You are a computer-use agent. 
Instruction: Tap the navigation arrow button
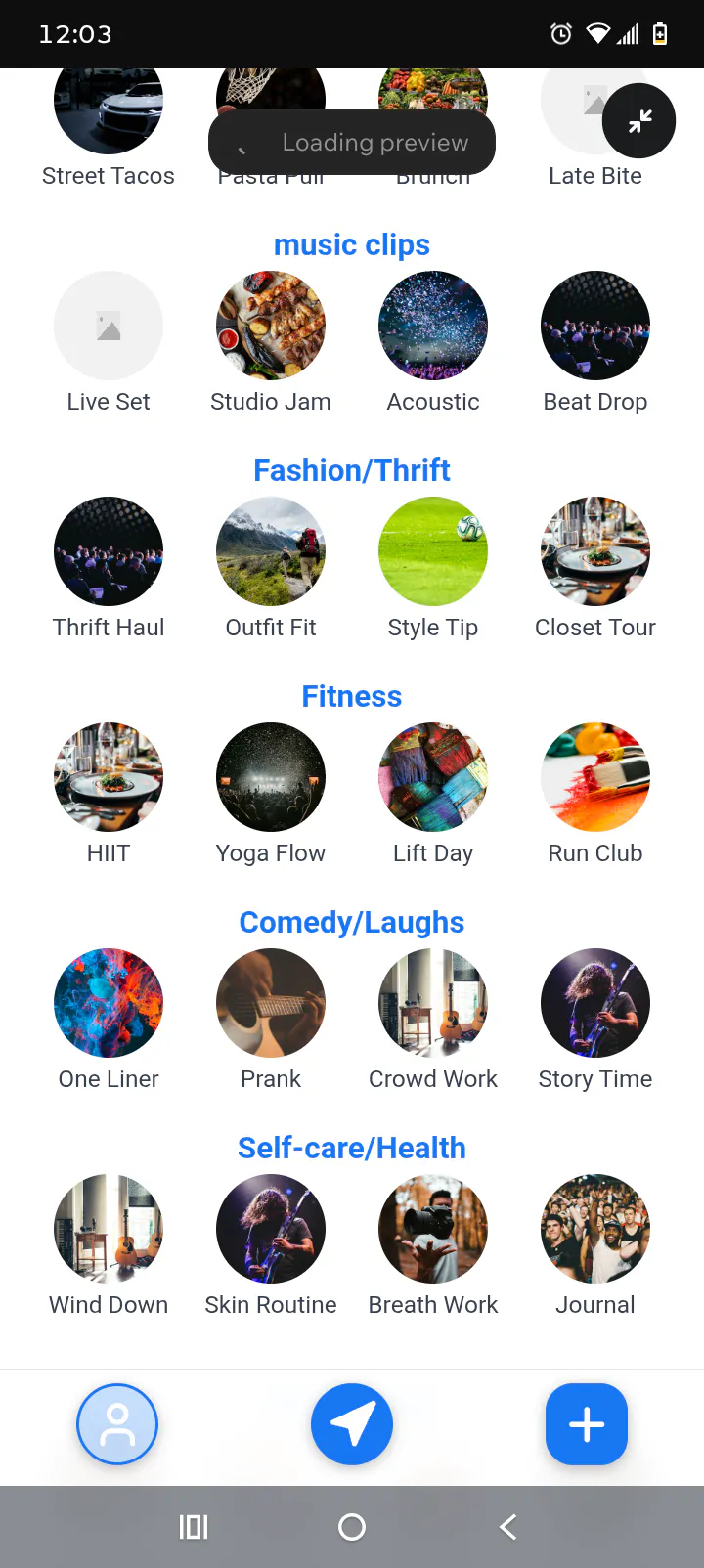[x=352, y=1424]
